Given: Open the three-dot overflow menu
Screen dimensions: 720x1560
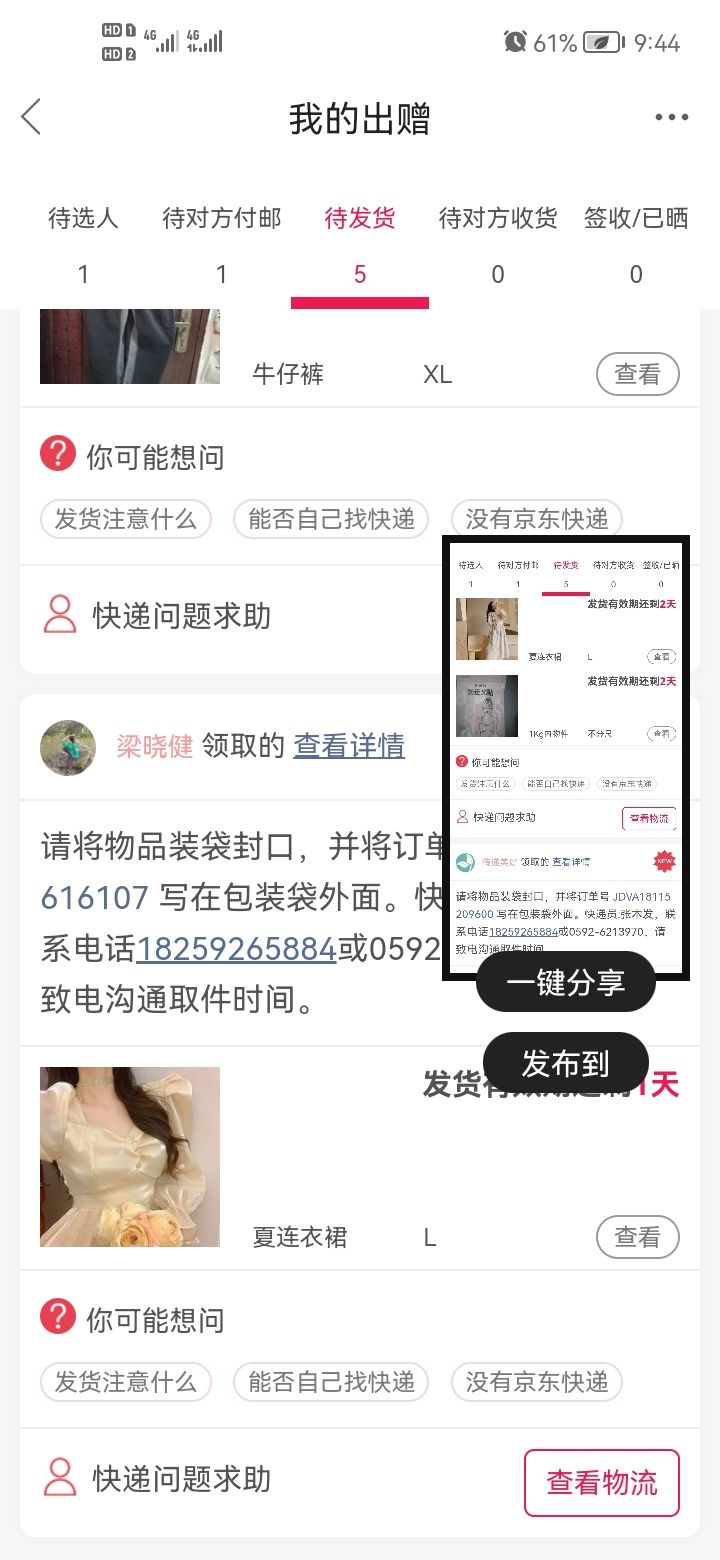Looking at the screenshot, I should pyautogui.click(x=671, y=117).
